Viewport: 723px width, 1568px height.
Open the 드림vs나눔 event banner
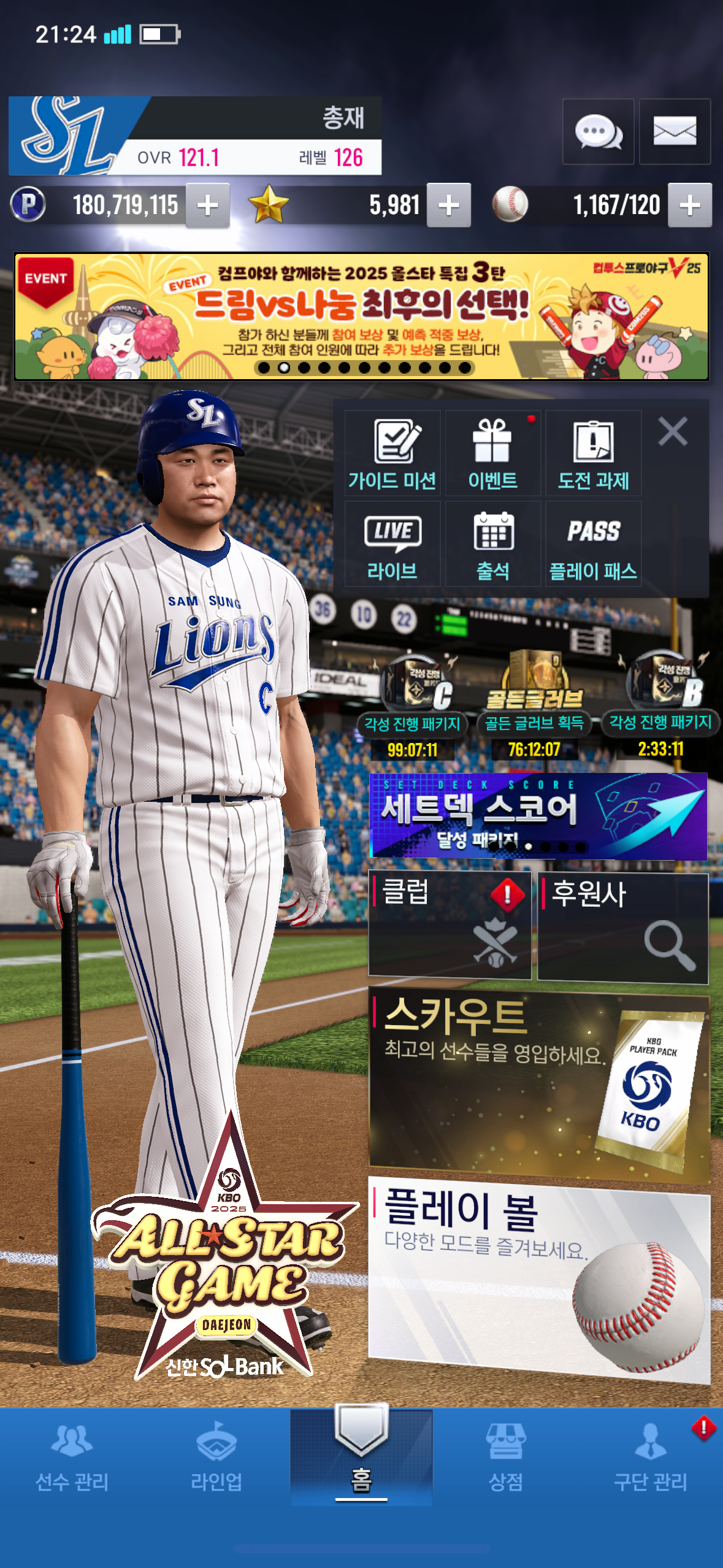pos(361,317)
